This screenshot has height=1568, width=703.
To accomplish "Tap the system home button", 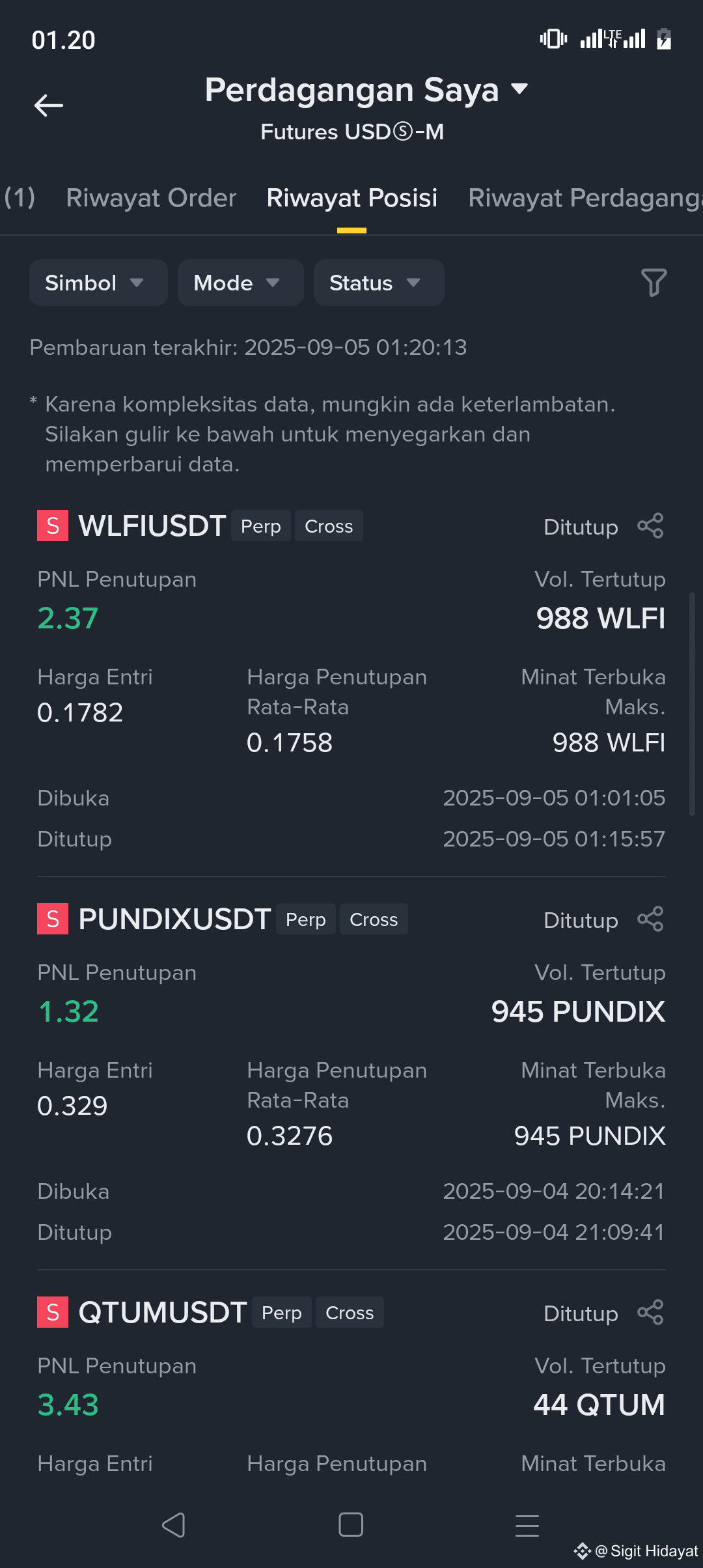I will [x=351, y=1525].
